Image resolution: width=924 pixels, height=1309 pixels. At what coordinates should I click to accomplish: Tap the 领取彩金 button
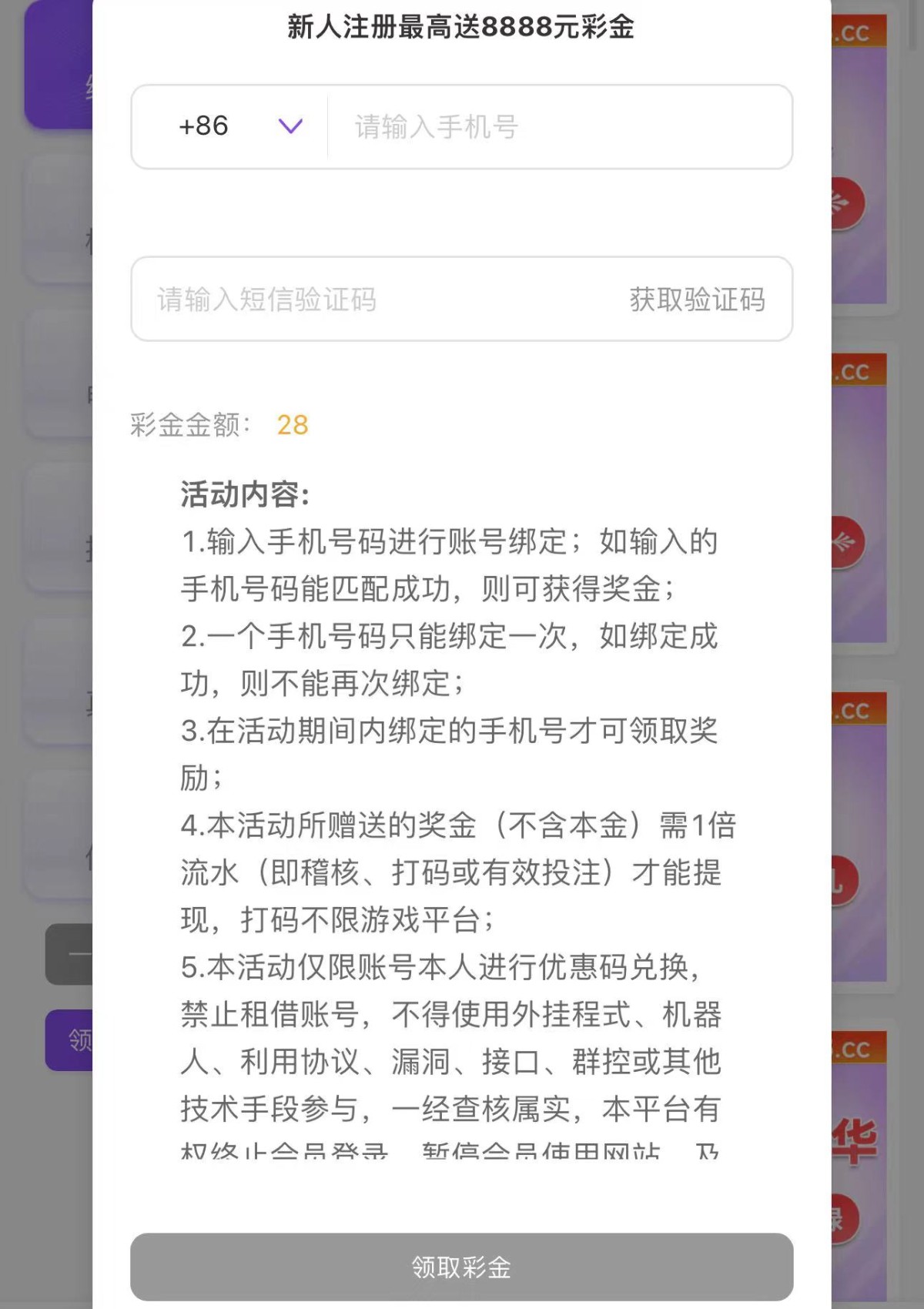click(x=461, y=1267)
